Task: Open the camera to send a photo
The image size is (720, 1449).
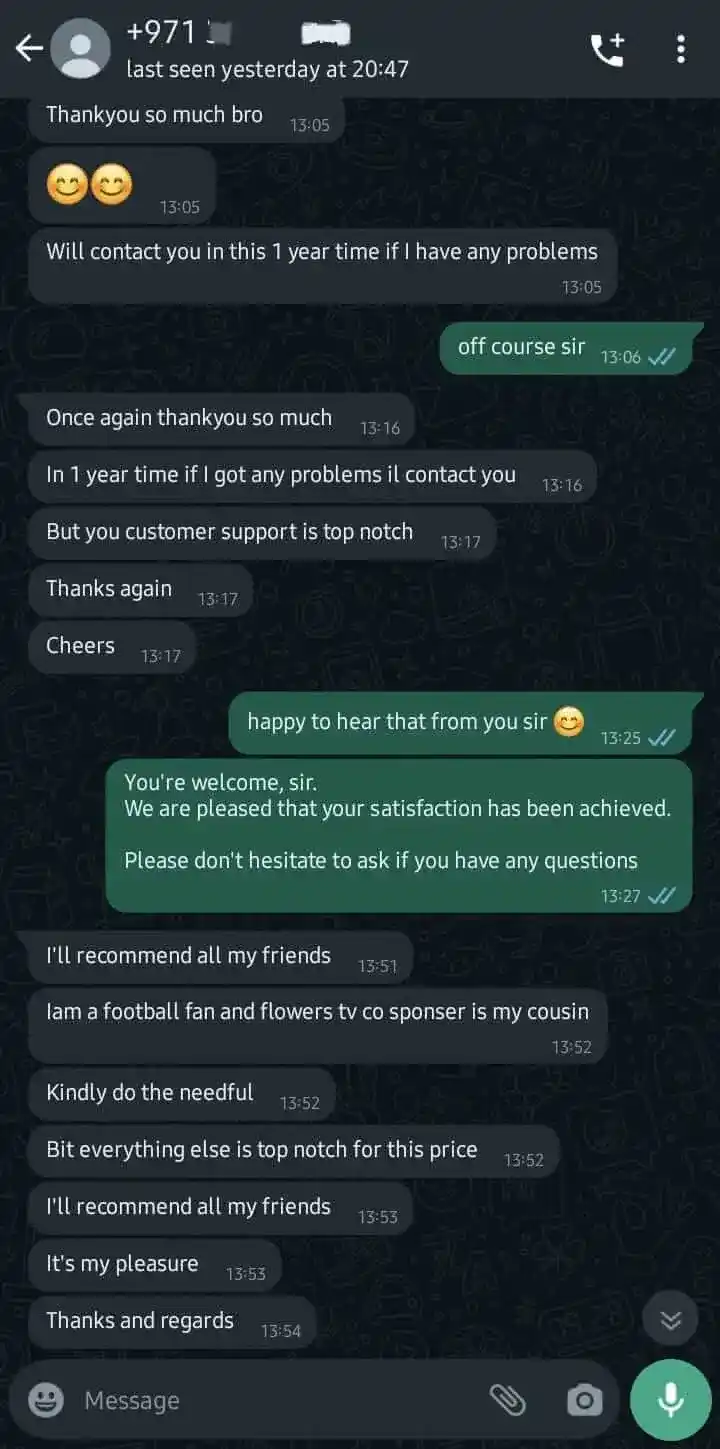Action: coord(584,1400)
